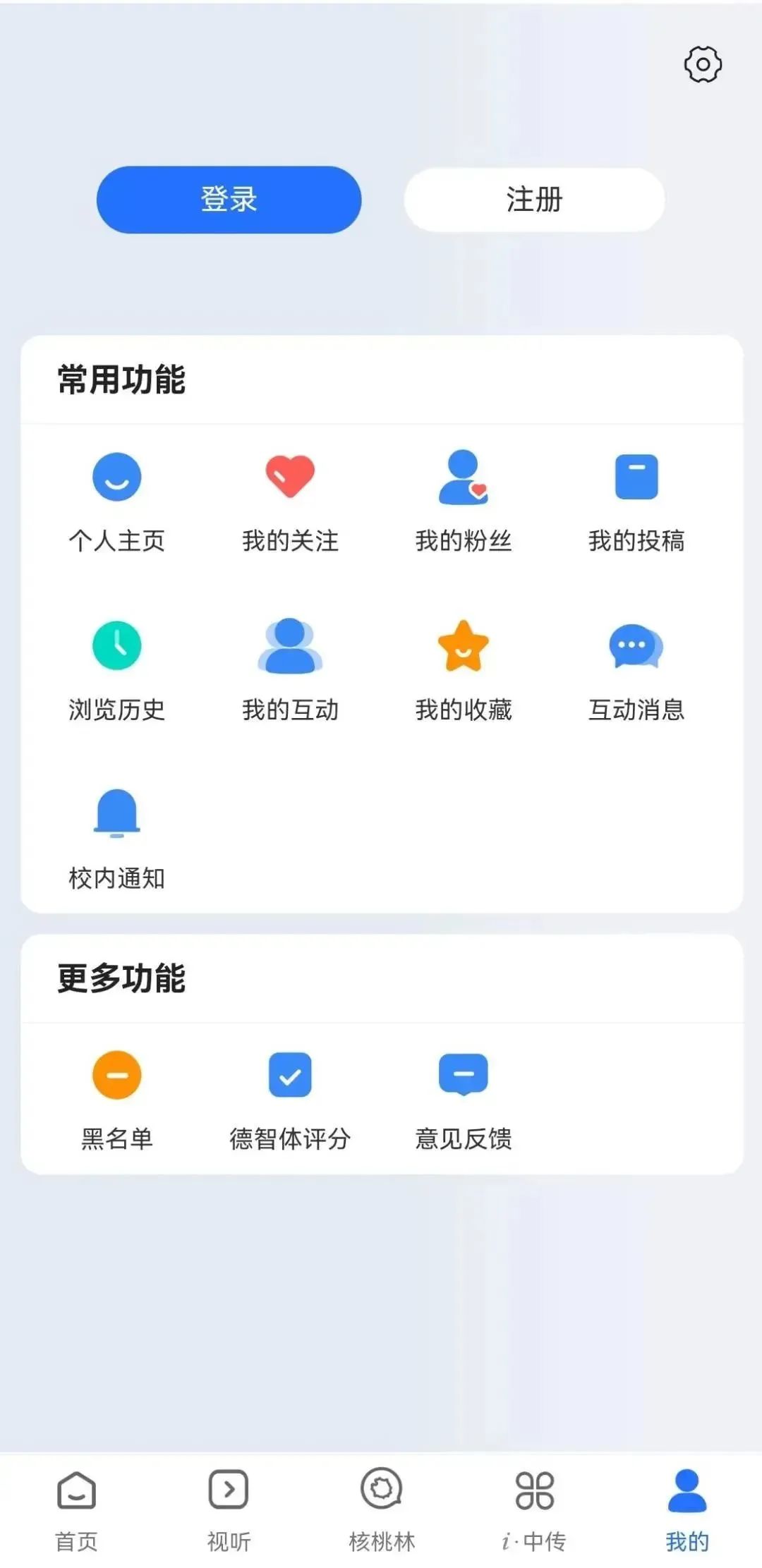The width and height of the screenshot is (762, 1568).
Task: Open 德智体评分 scoring
Action: tap(290, 1099)
